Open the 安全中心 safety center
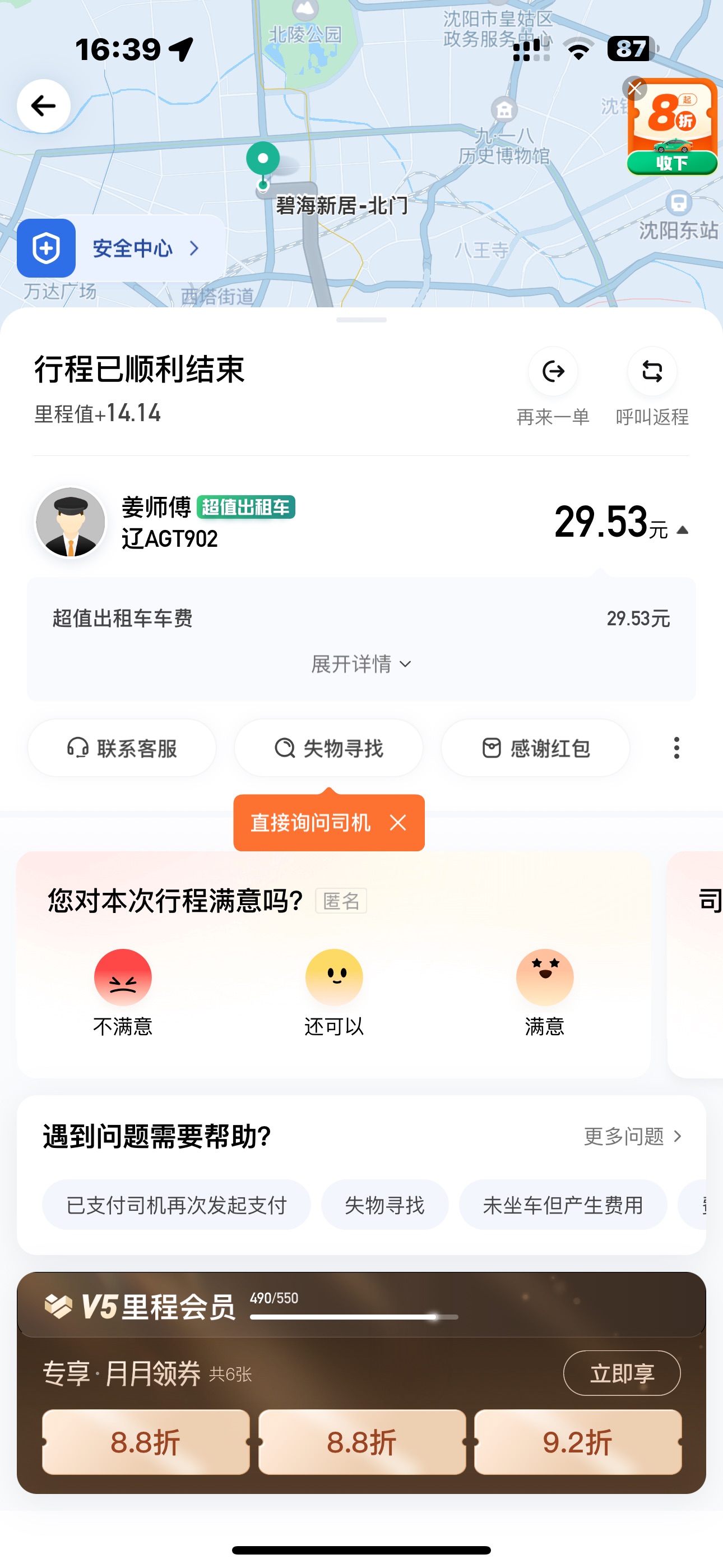Viewport: 723px width, 1568px height. tap(121, 248)
